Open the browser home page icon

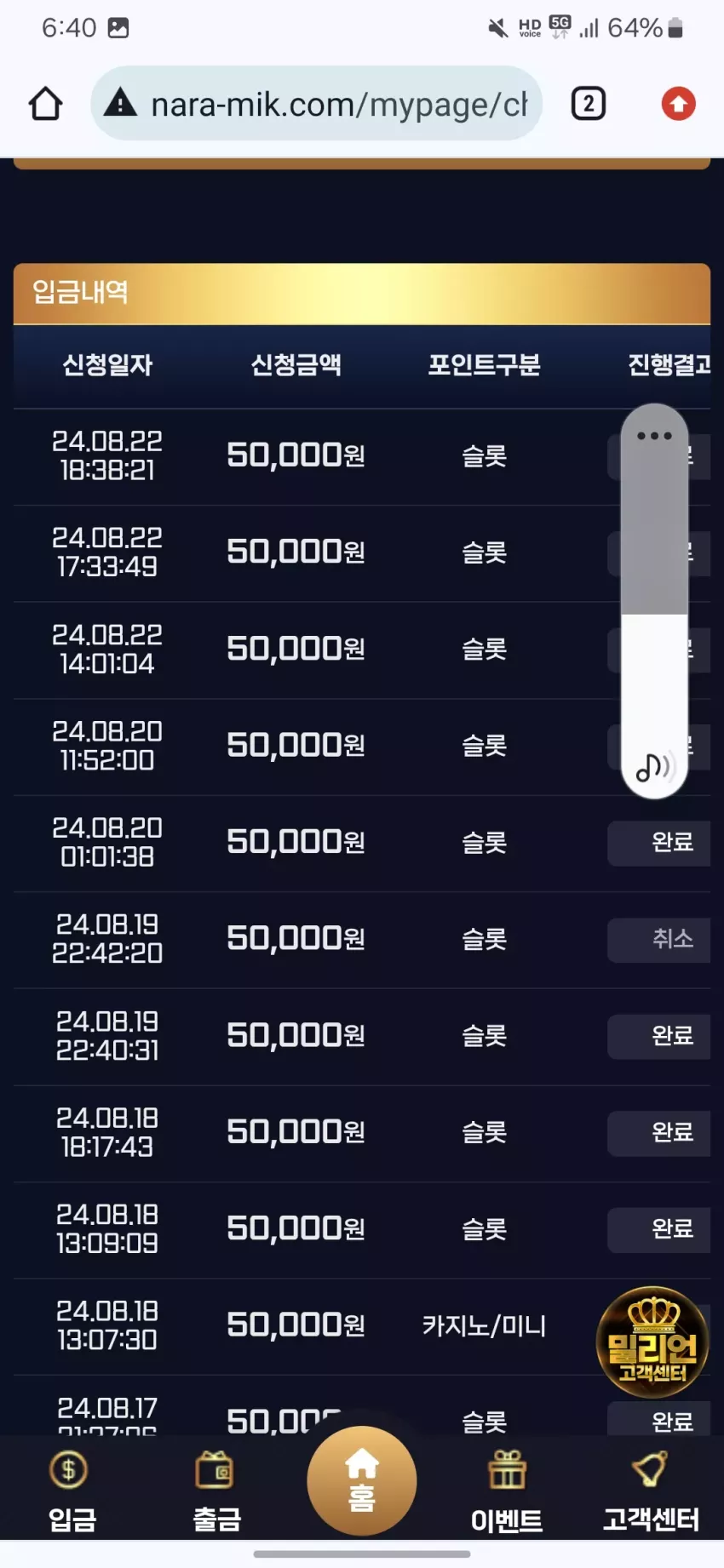[x=46, y=104]
